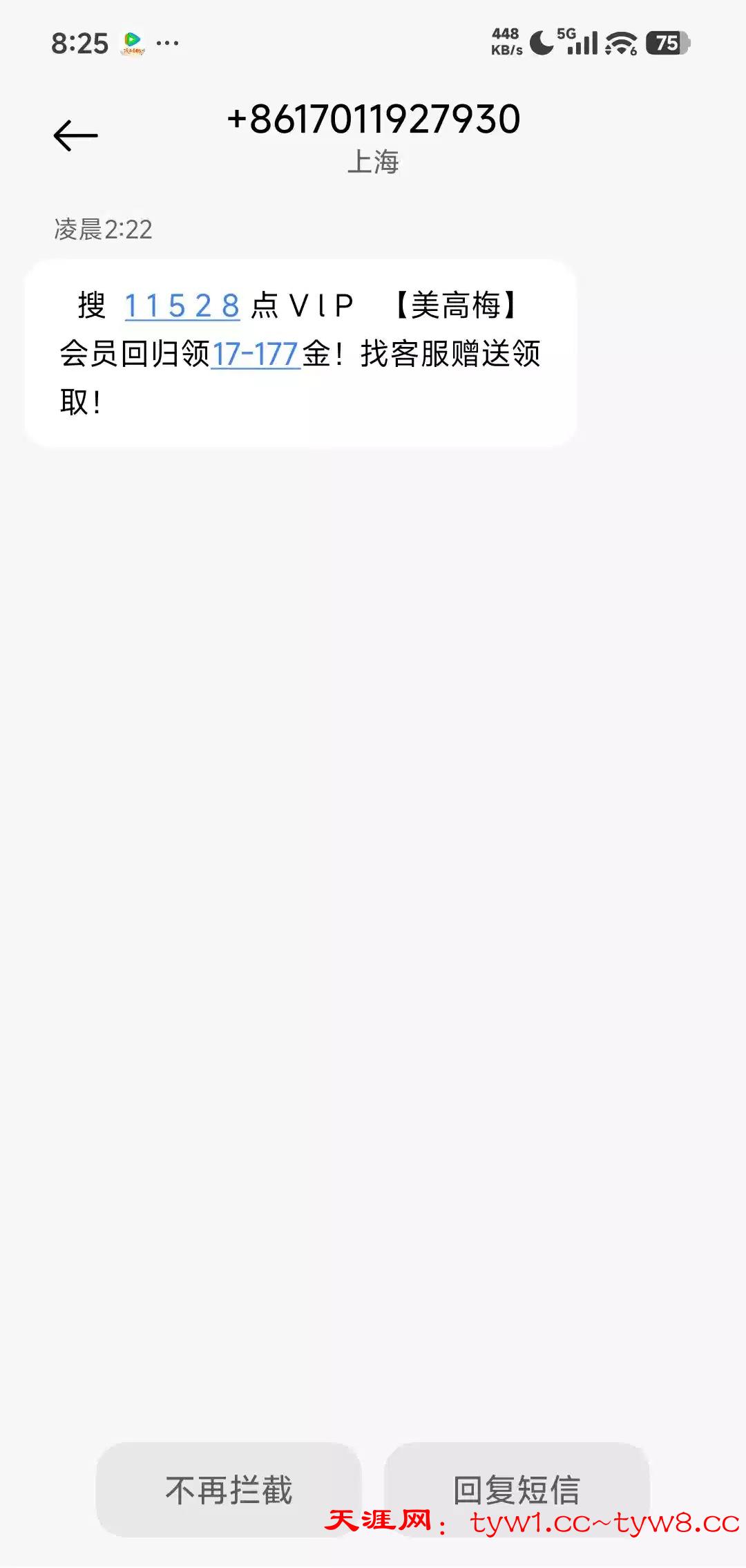Select the 不再拦截 button
This screenshot has width=746, height=1568.
click(x=229, y=1489)
